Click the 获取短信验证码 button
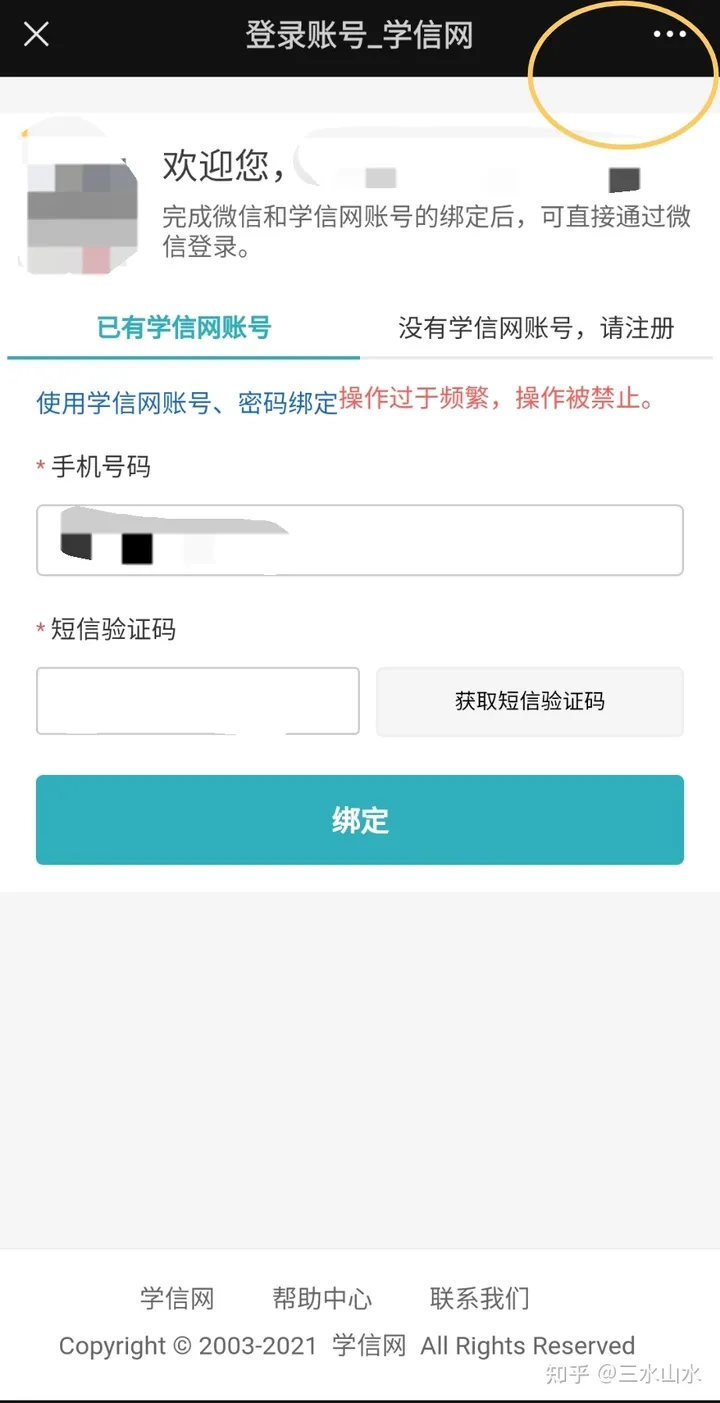 click(x=530, y=701)
